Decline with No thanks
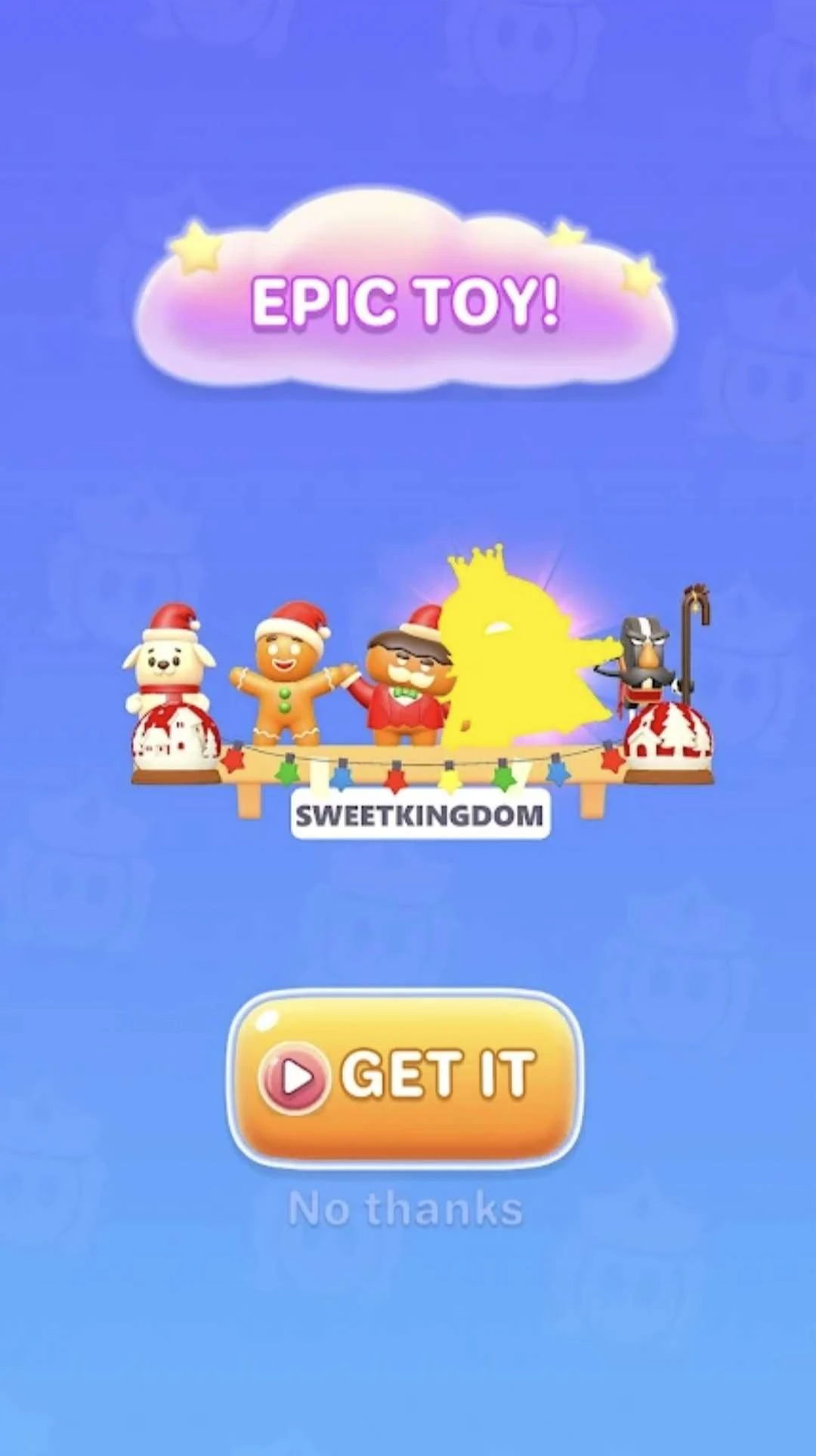Image resolution: width=816 pixels, height=1456 pixels. 406,1210
